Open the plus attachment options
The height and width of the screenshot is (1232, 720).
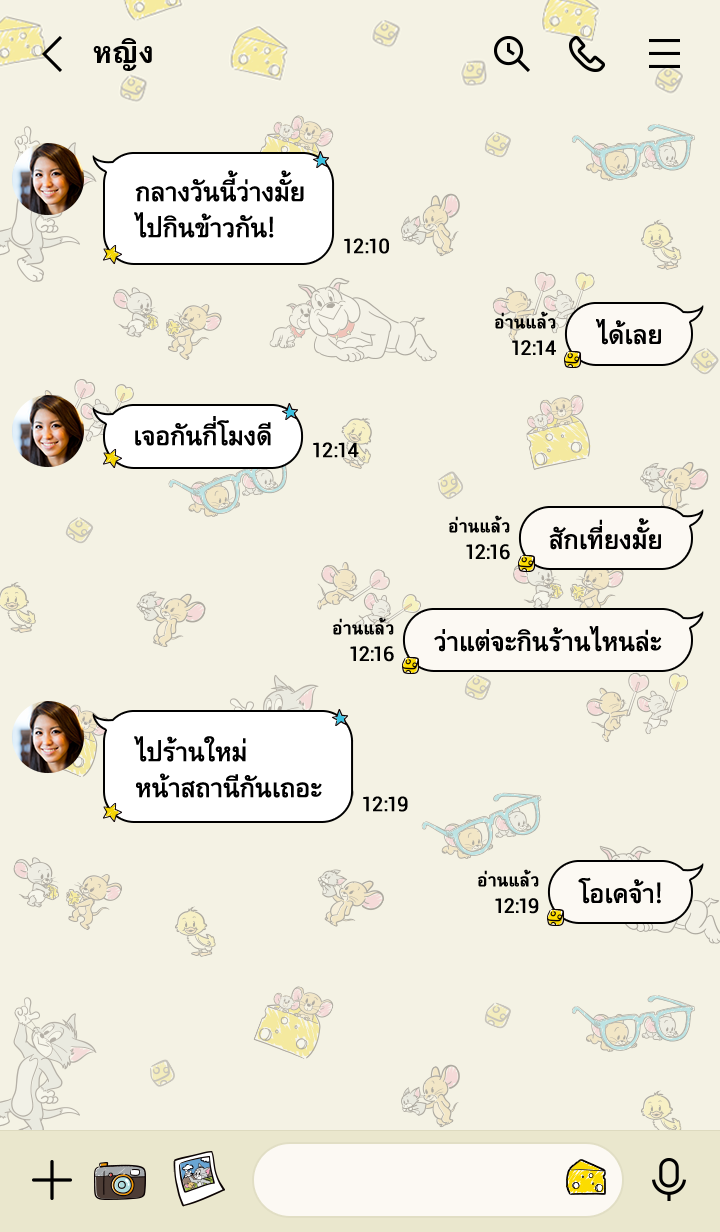click(52, 1181)
